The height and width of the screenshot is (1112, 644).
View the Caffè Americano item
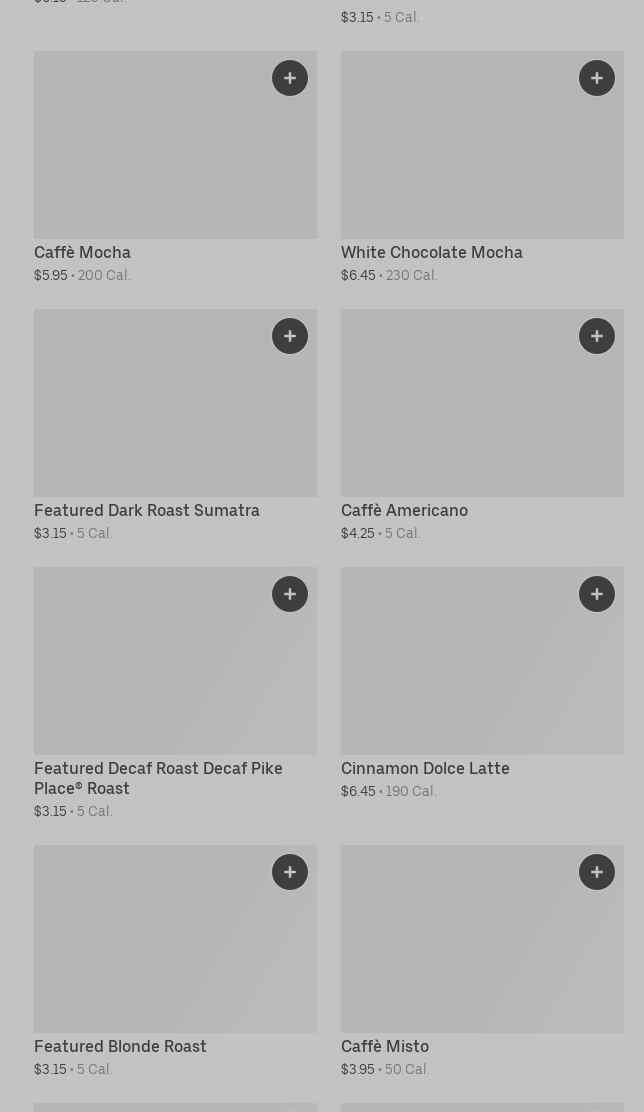point(482,426)
